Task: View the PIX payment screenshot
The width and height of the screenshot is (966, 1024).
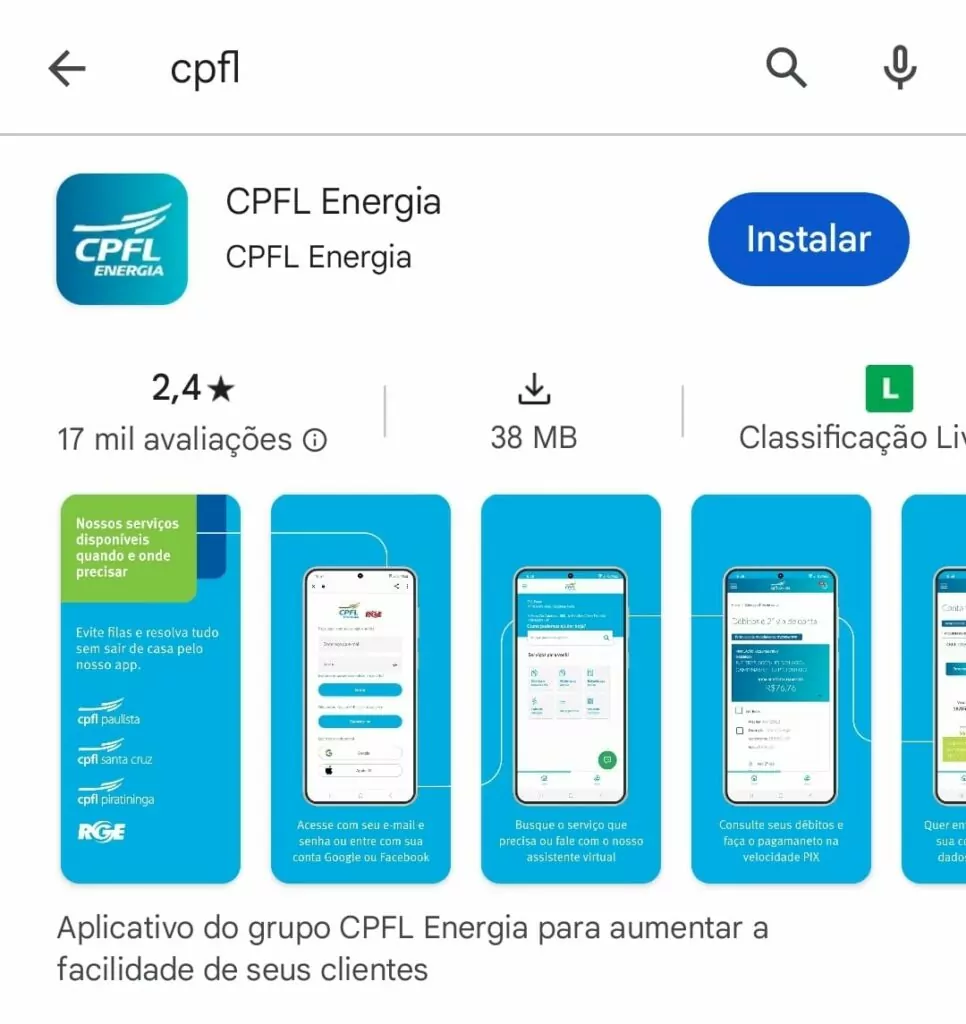Action: point(780,688)
